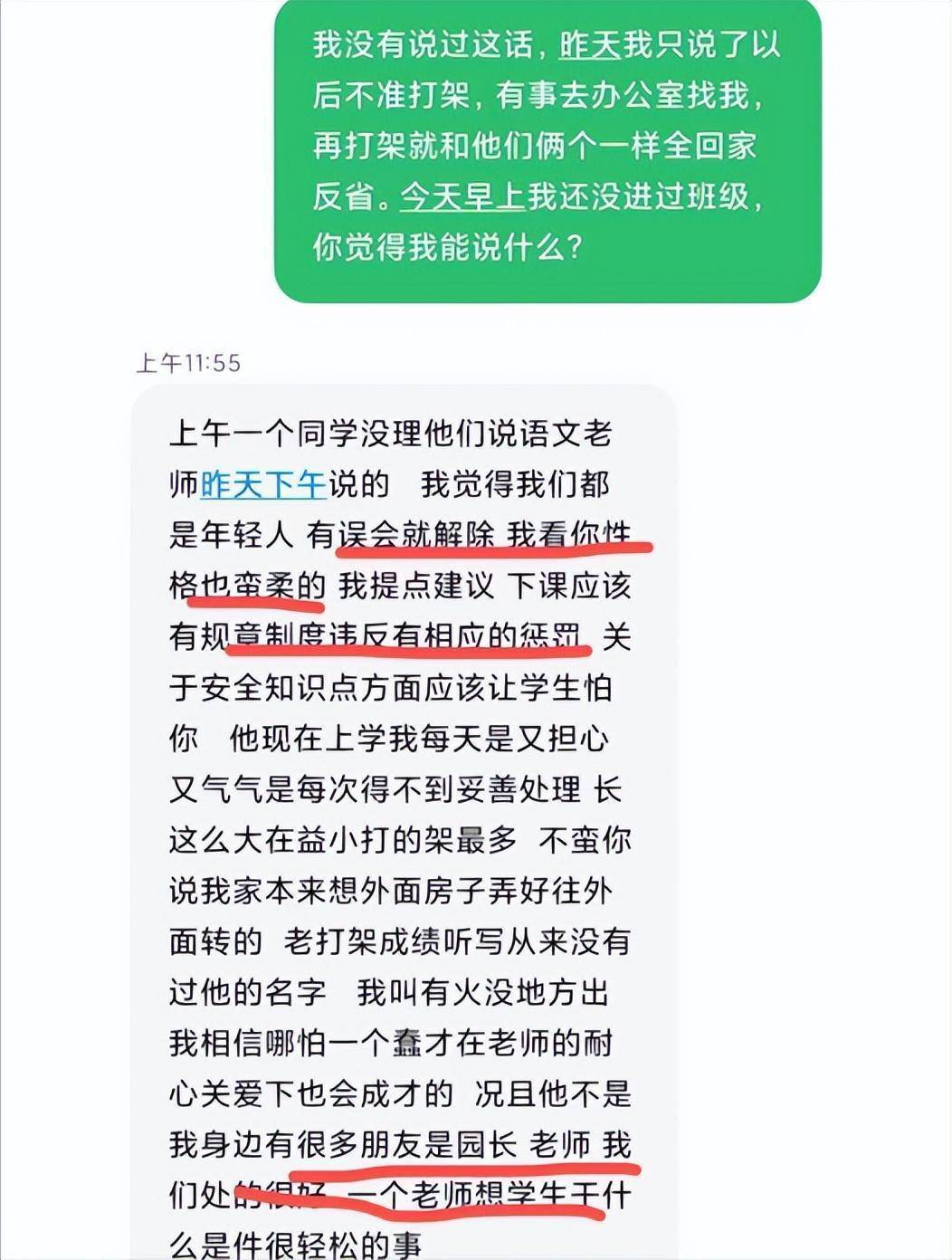Tap the blue 昨天下午 link in received message
The width and height of the screenshot is (952, 1260).
coord(262,484)
